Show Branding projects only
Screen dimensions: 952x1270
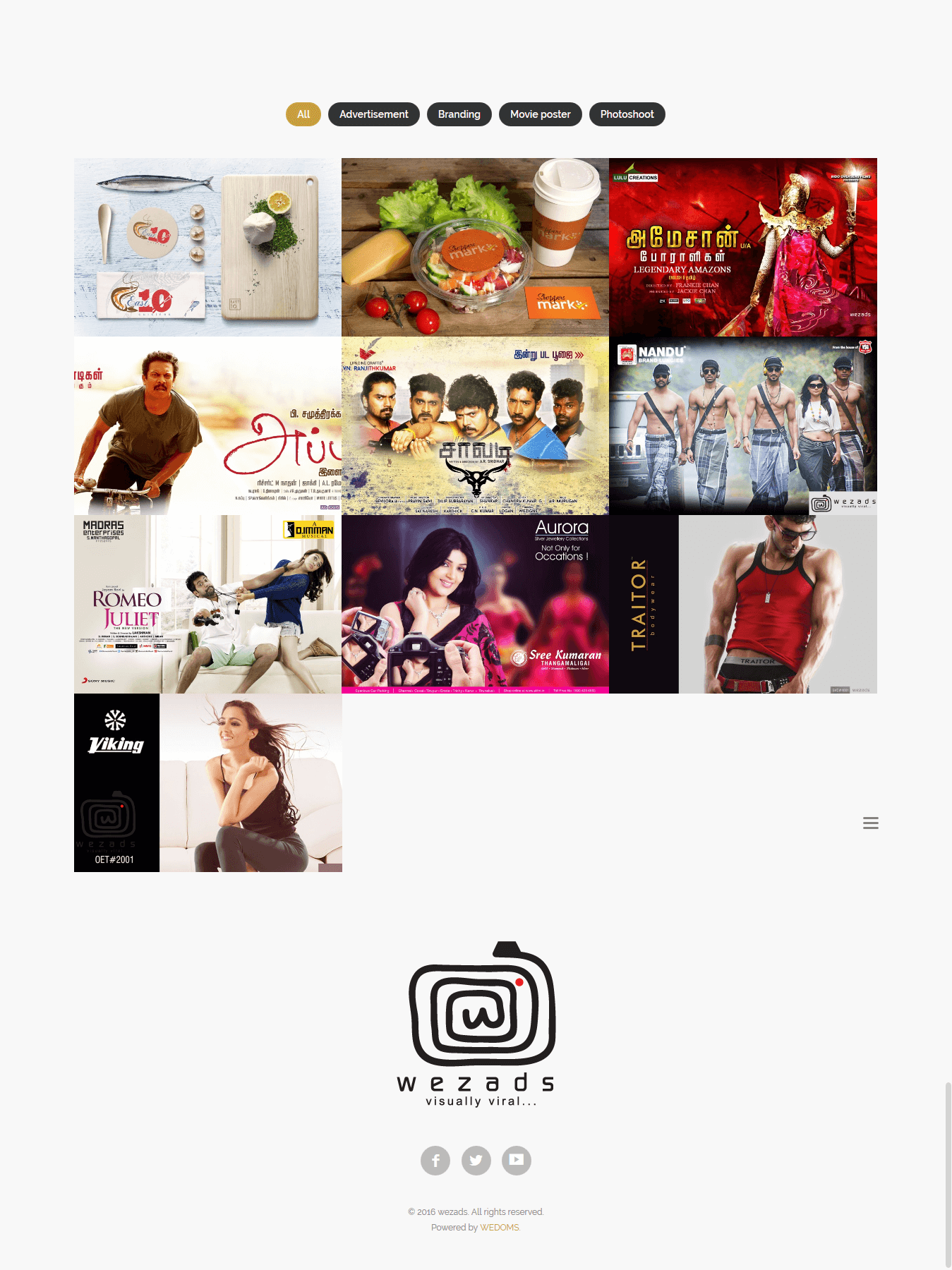[x=459, y=114]
